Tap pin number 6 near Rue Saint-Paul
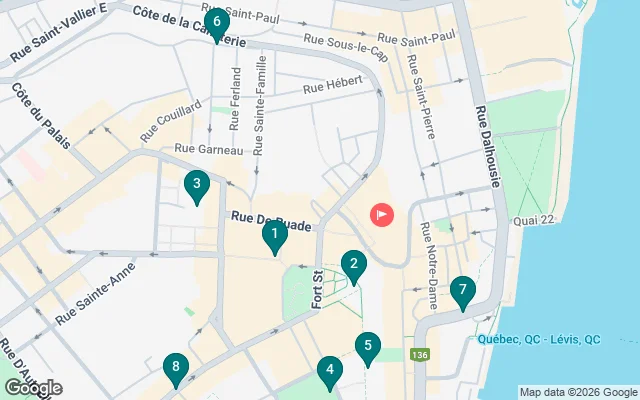640x400 pixels. pos(215,22)
